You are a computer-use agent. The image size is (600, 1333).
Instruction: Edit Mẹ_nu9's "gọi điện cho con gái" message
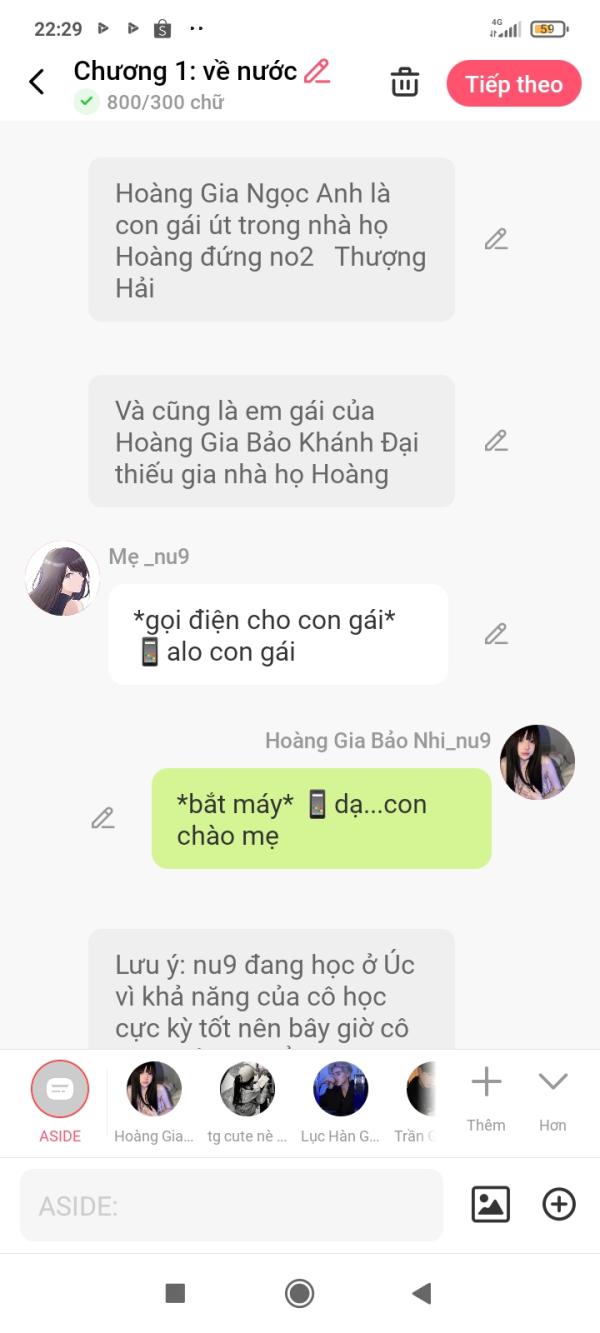click(x=496, y=634)
